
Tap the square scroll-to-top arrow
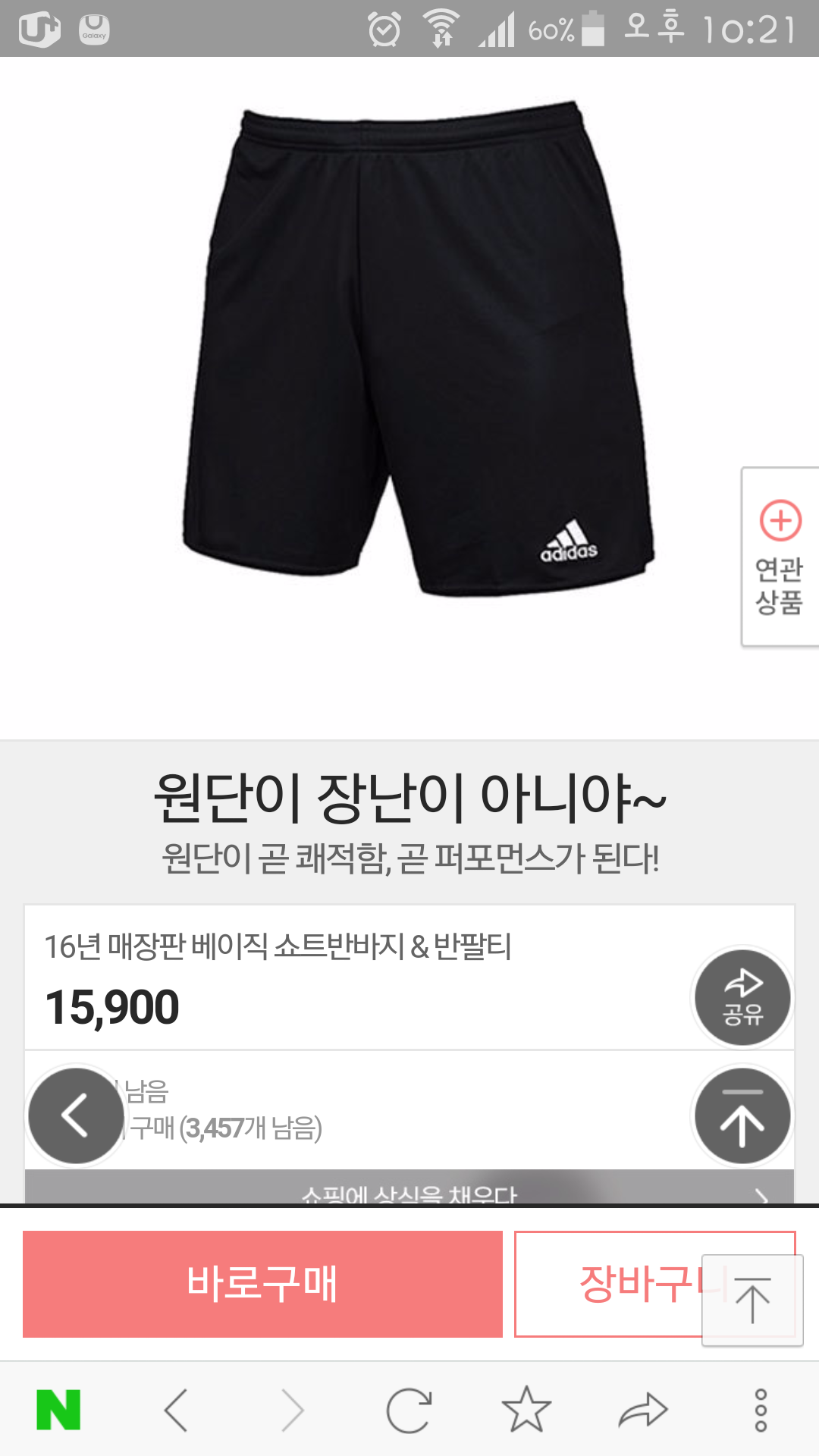(752, 1300)
